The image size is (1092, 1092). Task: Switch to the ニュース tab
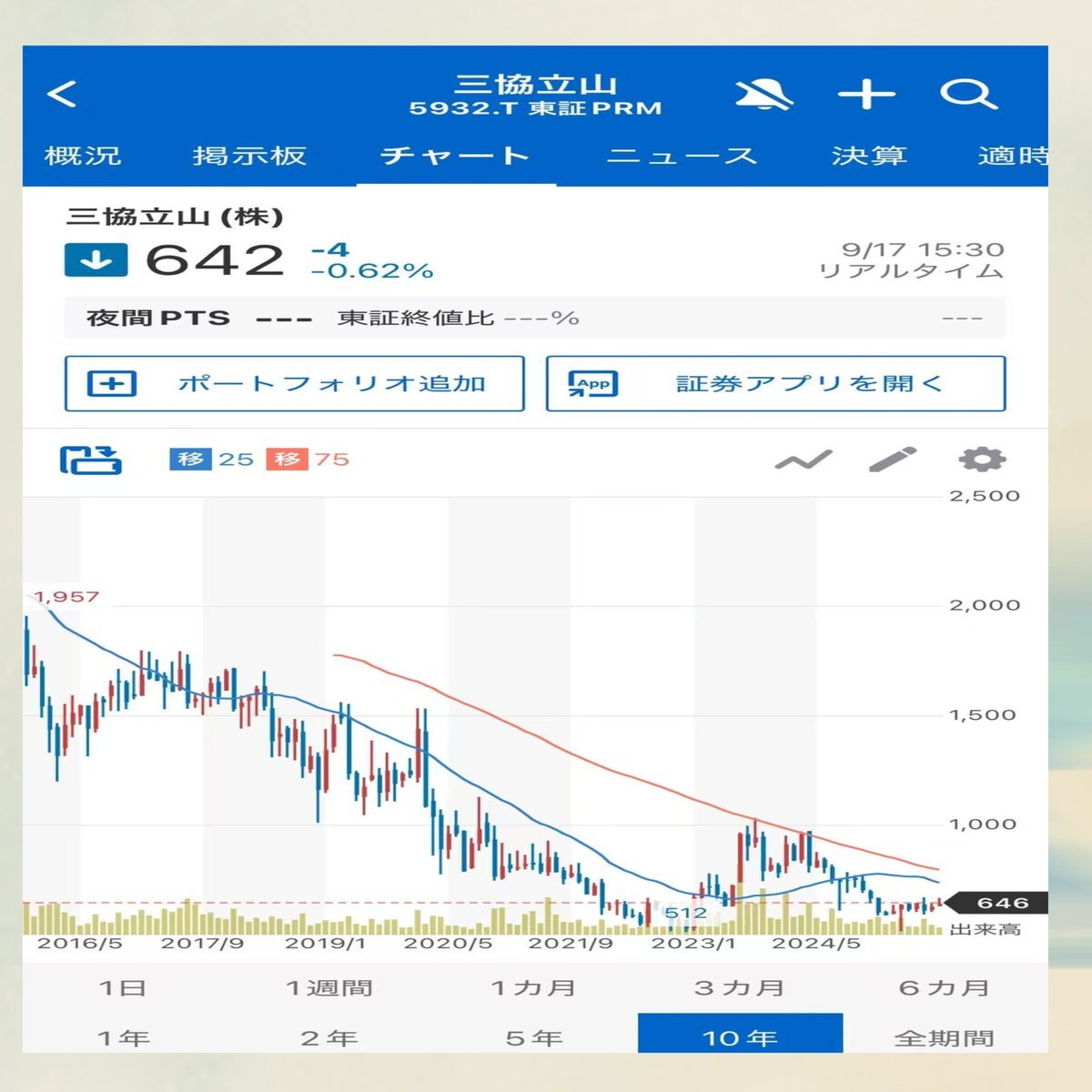click(x=682, y=157)
